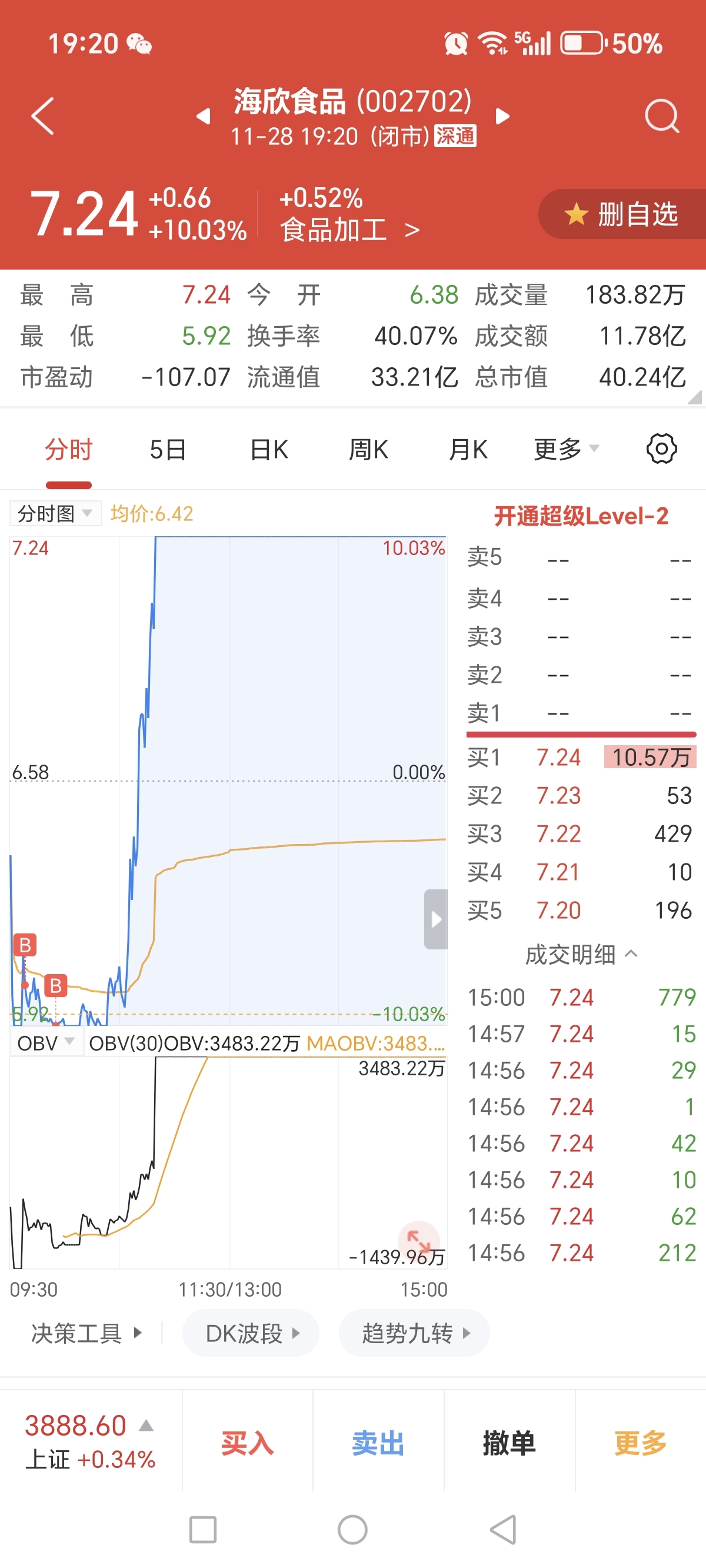The width and height of the screenshot is (706, 1568).
Task: Tap 开通超级Level-2 link
Action: click(581, 516)
